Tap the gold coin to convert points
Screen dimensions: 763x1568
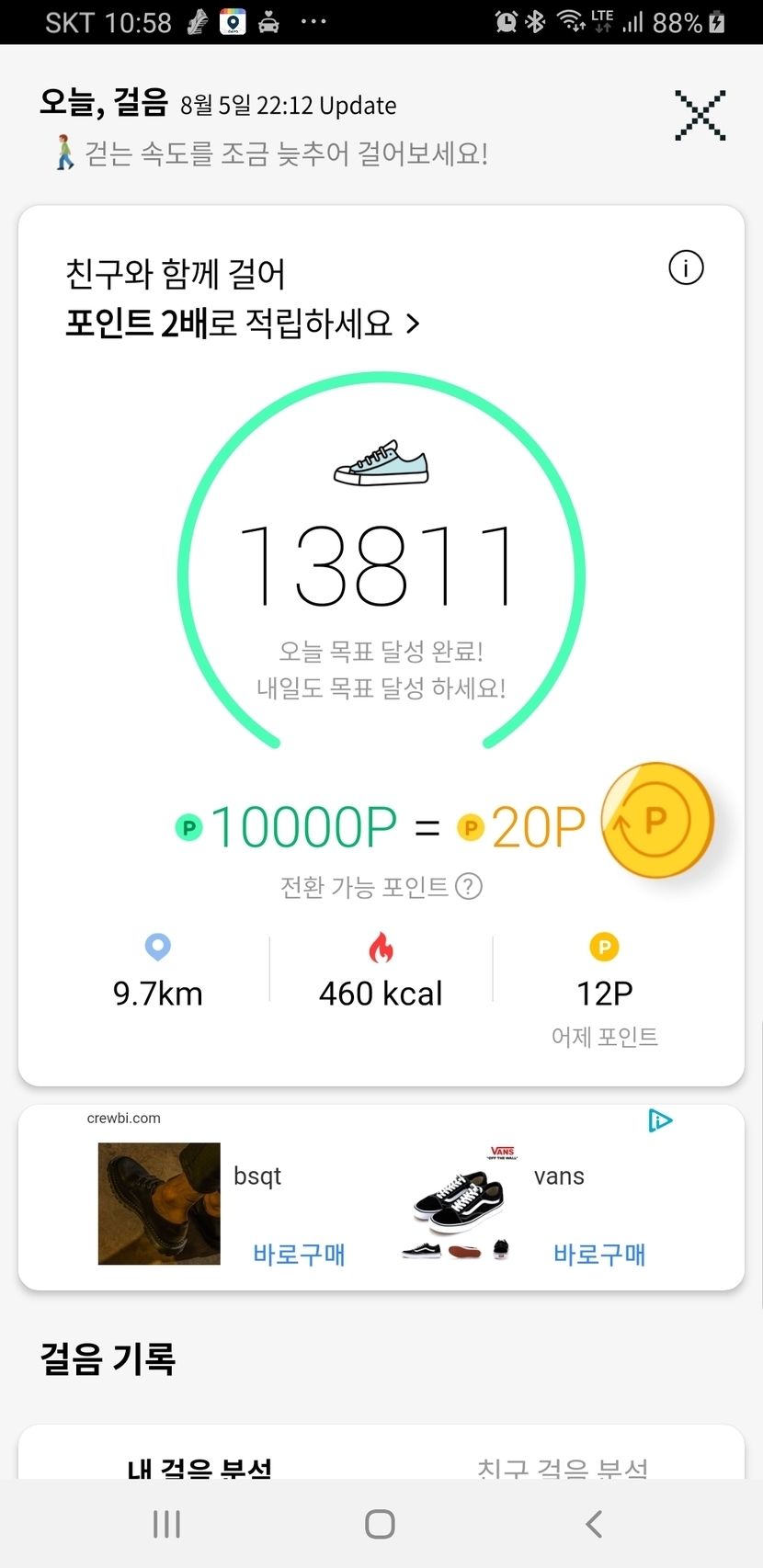[x=656, y=820]
